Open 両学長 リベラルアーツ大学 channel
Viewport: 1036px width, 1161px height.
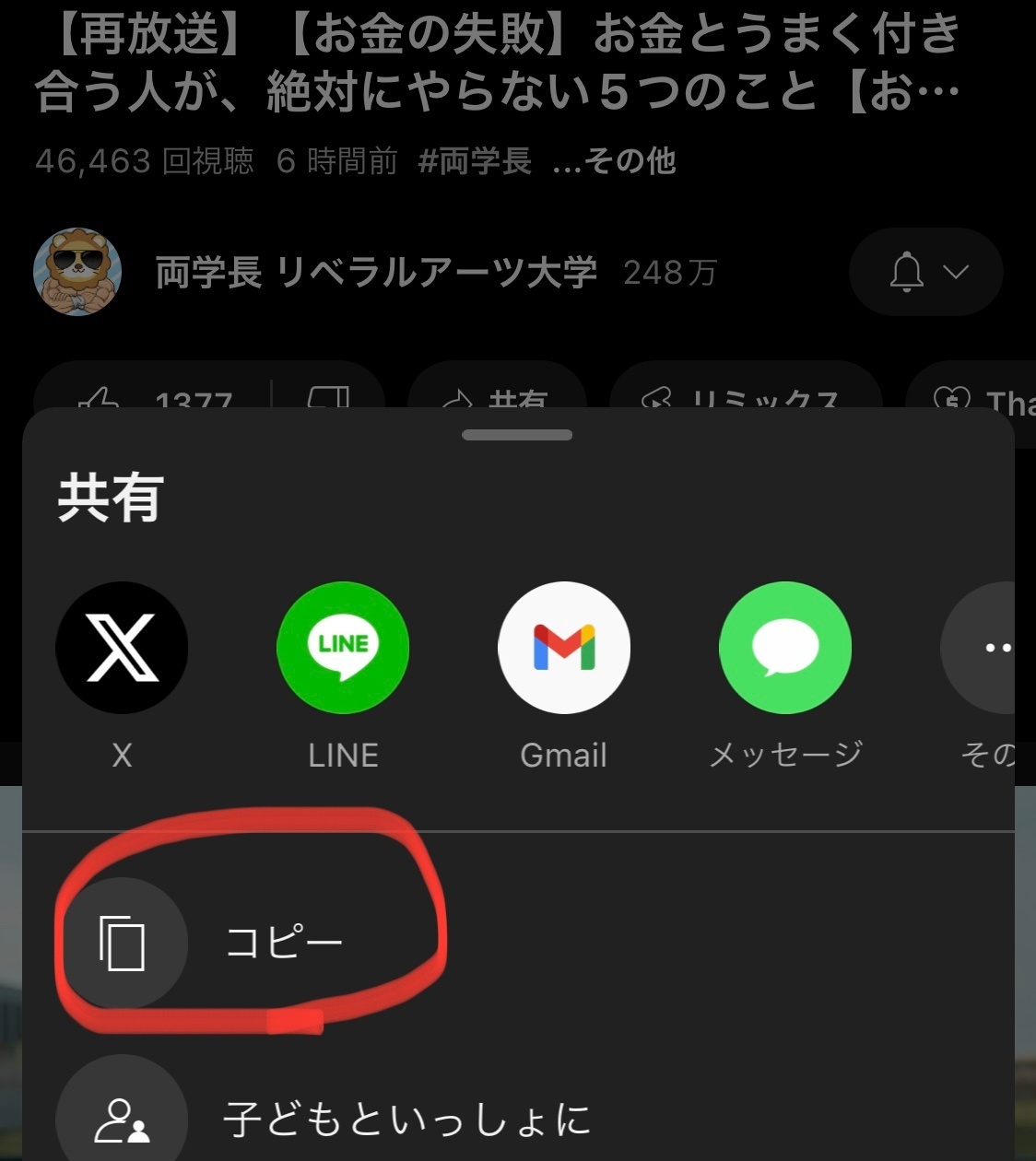point(376,273)
